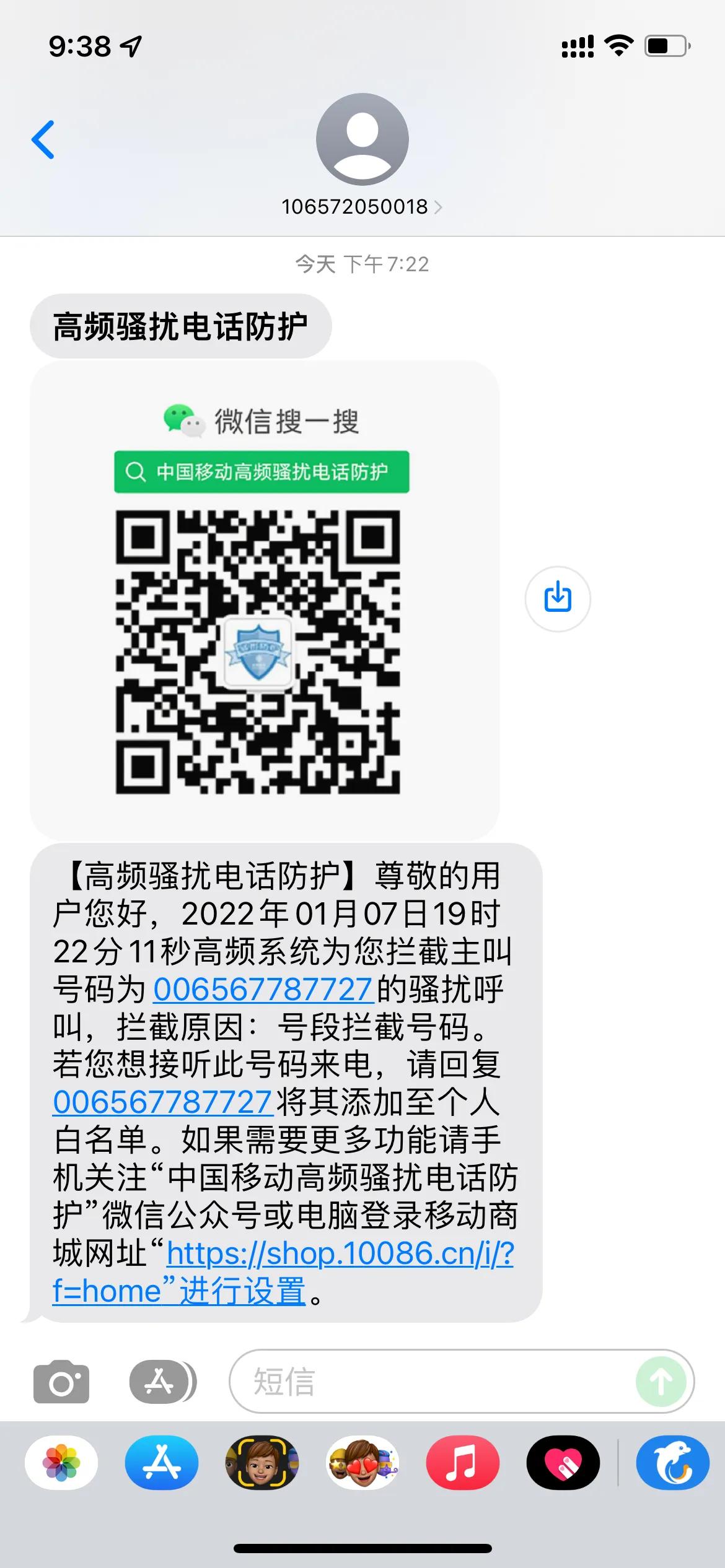Open the Music app in the app strip

coord(462,1463)
